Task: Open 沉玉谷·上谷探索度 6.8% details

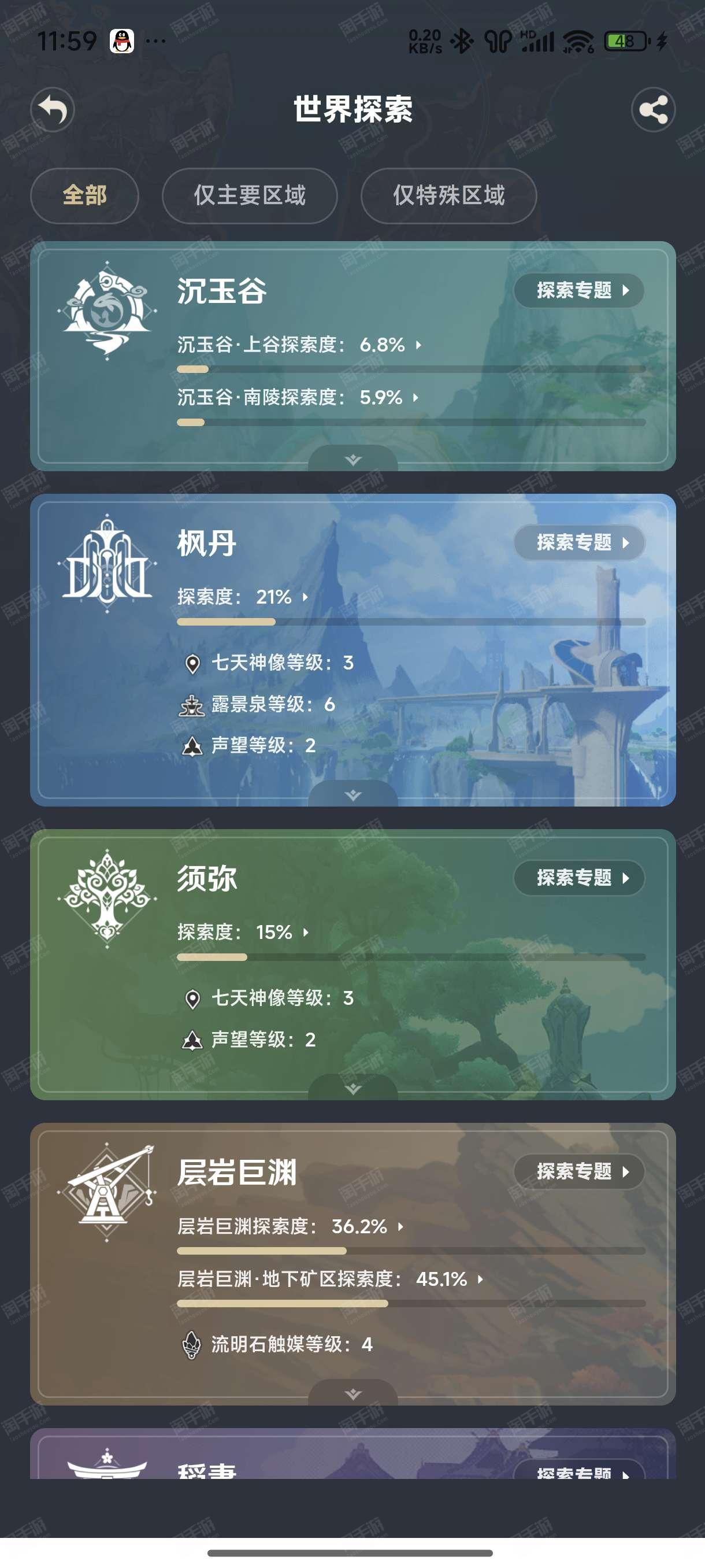Action: tap(299, 345)
